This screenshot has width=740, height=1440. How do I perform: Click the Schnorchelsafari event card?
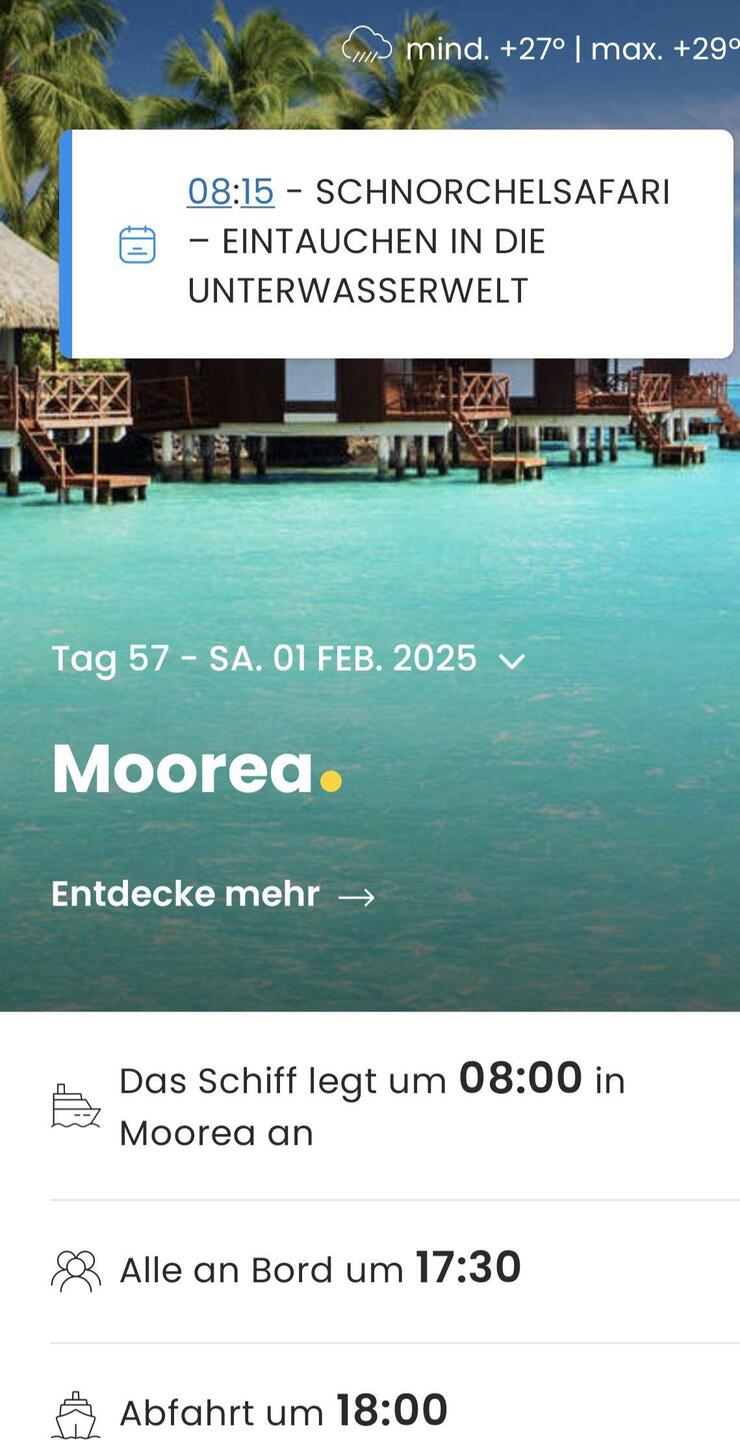[400, 242]
